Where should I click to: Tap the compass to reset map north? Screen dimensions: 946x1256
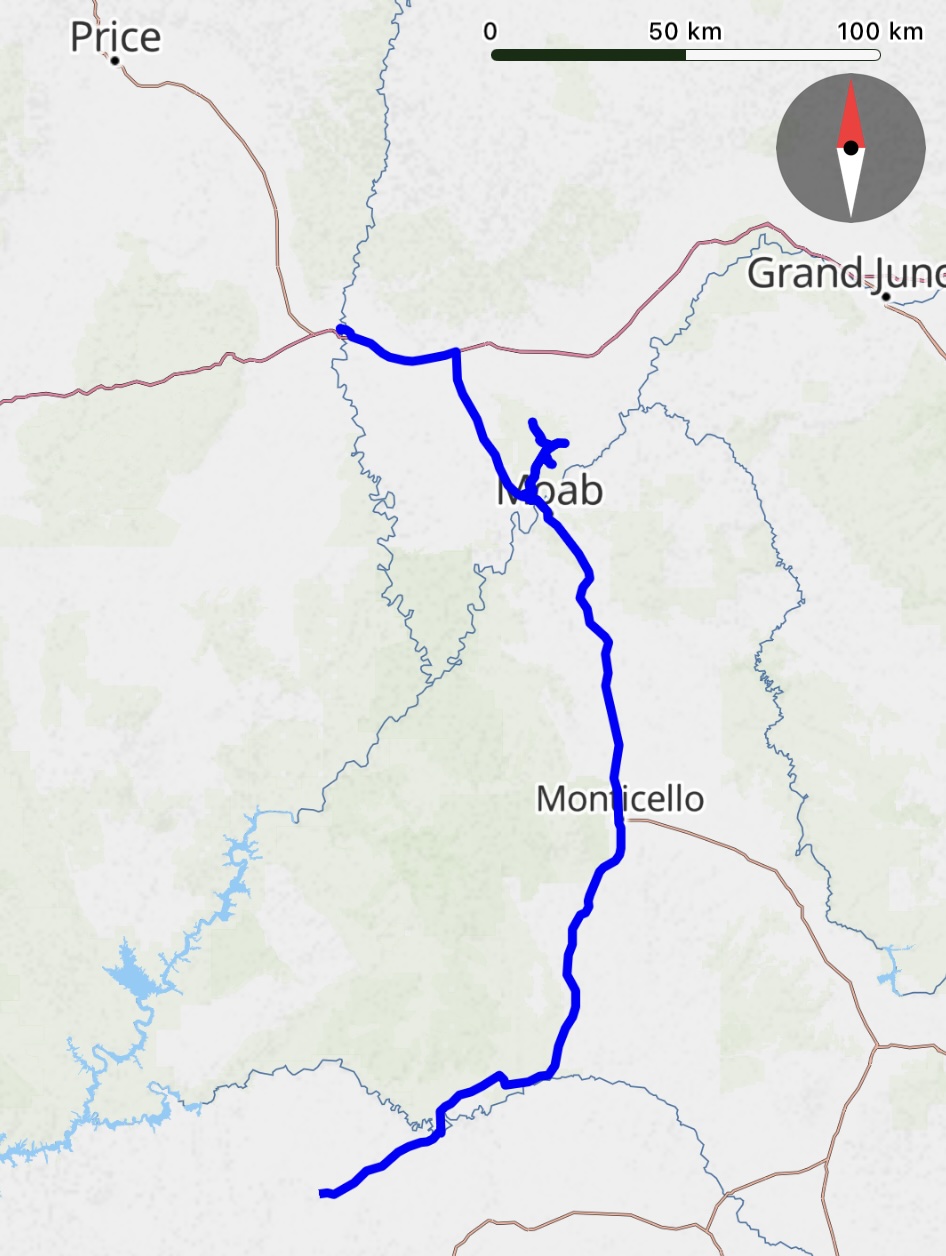(850, 148)
